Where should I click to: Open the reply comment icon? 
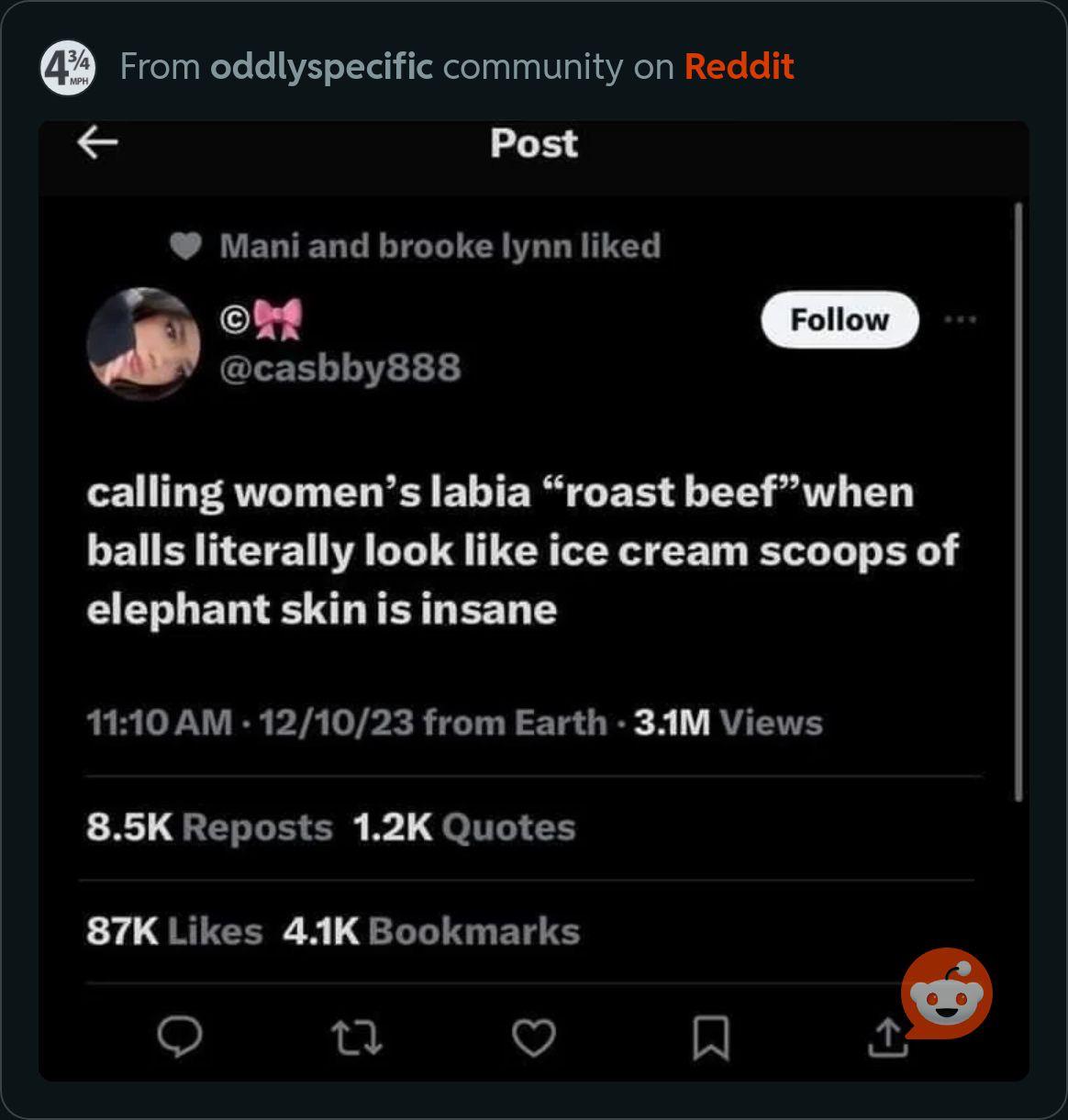(181, 1037)
